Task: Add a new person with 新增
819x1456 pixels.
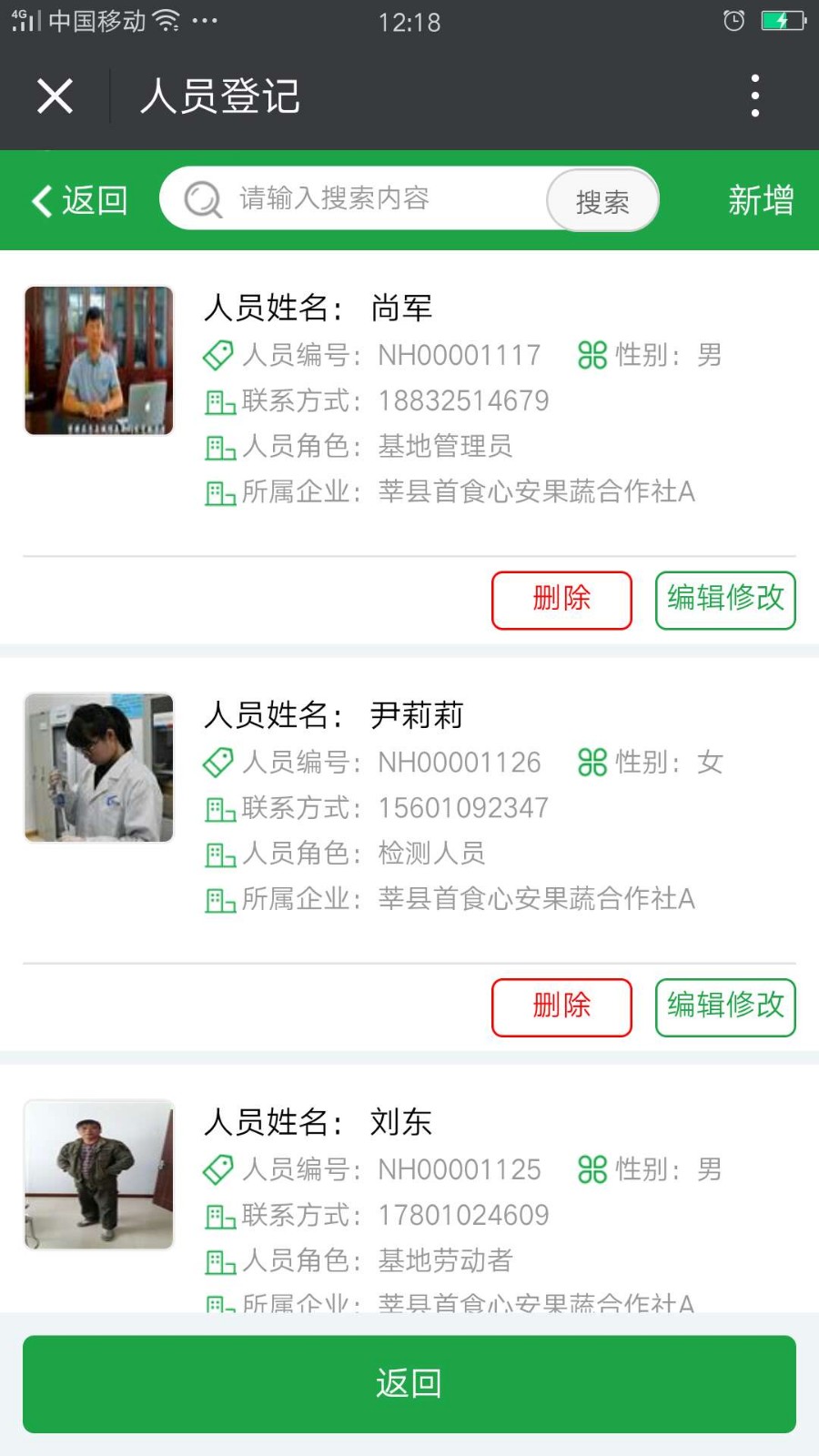Action: (761, 200)
